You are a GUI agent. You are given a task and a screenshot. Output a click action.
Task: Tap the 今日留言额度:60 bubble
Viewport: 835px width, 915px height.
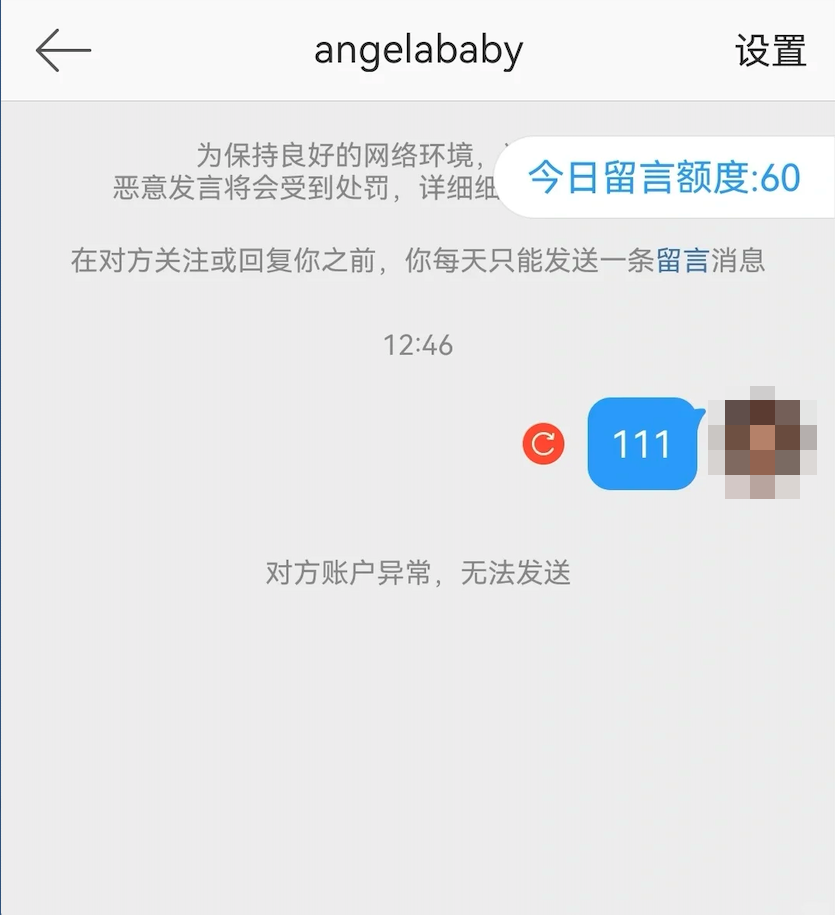tap(665, 178)
